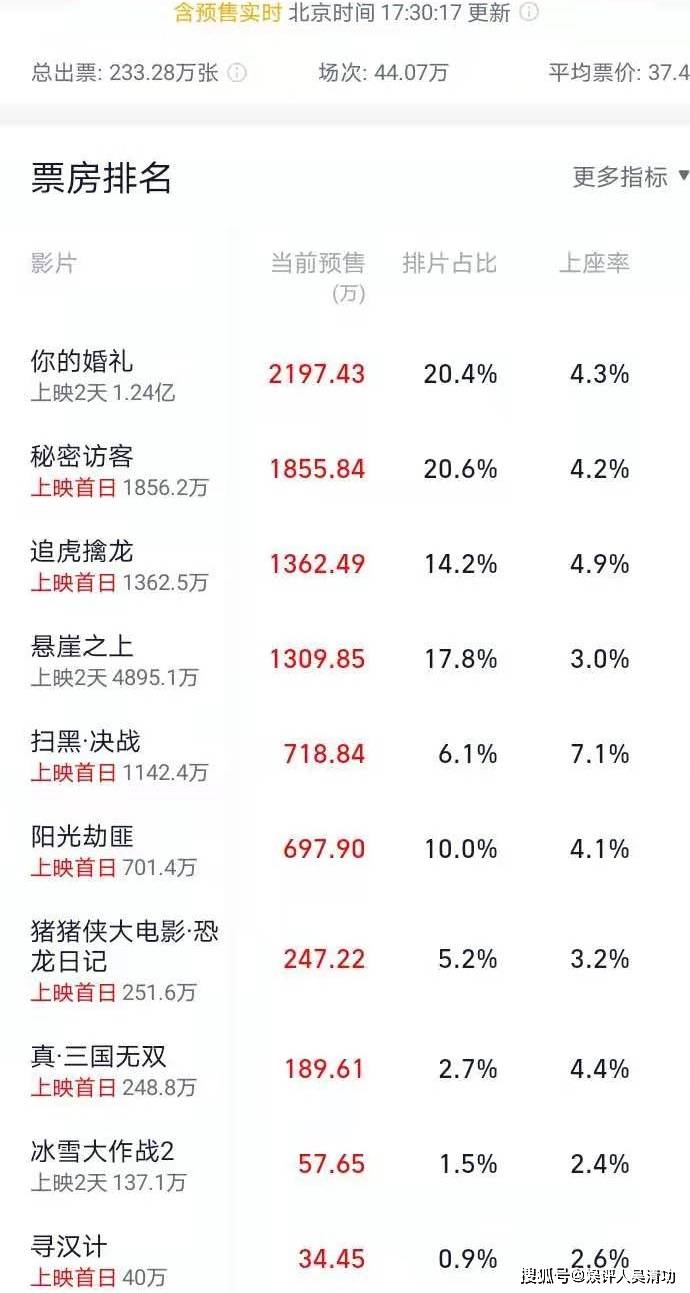The height and width of the screenshot is (1293, 690).
Task: Tap the info icon beside the update time
Action: point(530,12)
